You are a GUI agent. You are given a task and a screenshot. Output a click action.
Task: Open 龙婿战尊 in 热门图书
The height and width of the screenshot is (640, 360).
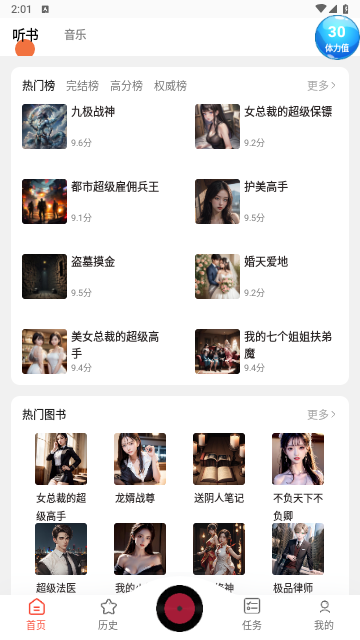pyautogui.click(x=140, y=469)
